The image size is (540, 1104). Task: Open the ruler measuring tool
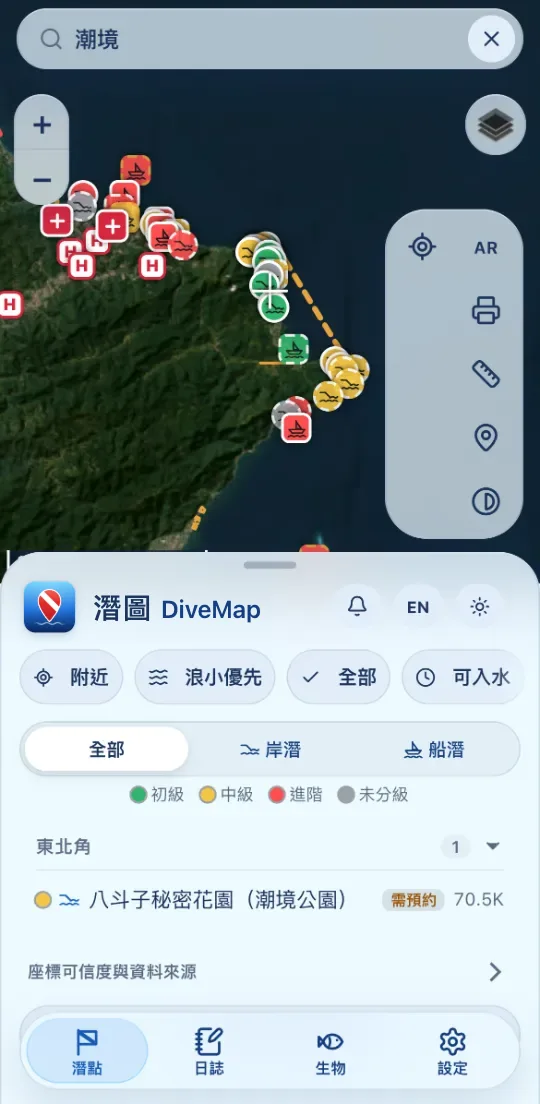(x=486, y=374)
